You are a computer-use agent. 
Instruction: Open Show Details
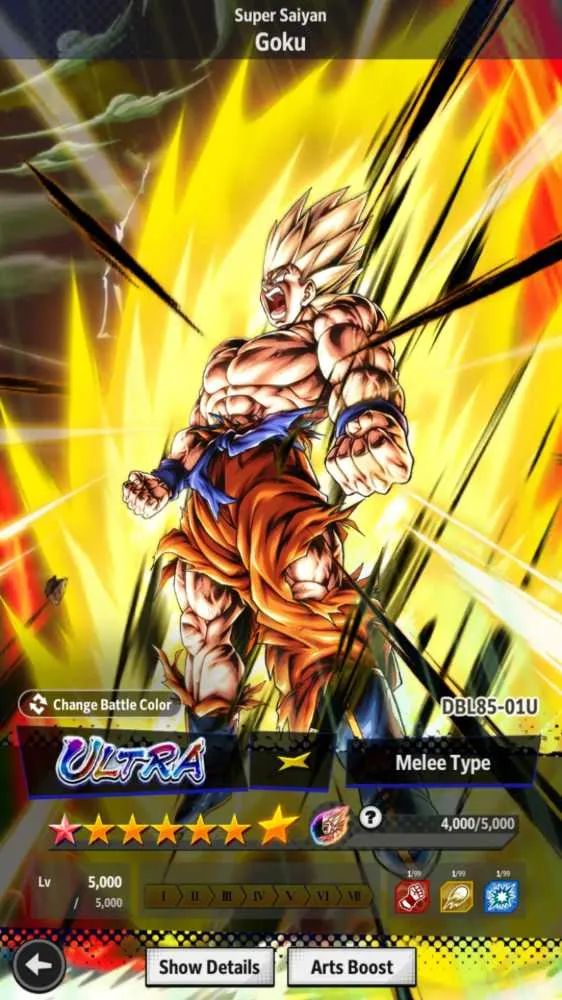210,967
